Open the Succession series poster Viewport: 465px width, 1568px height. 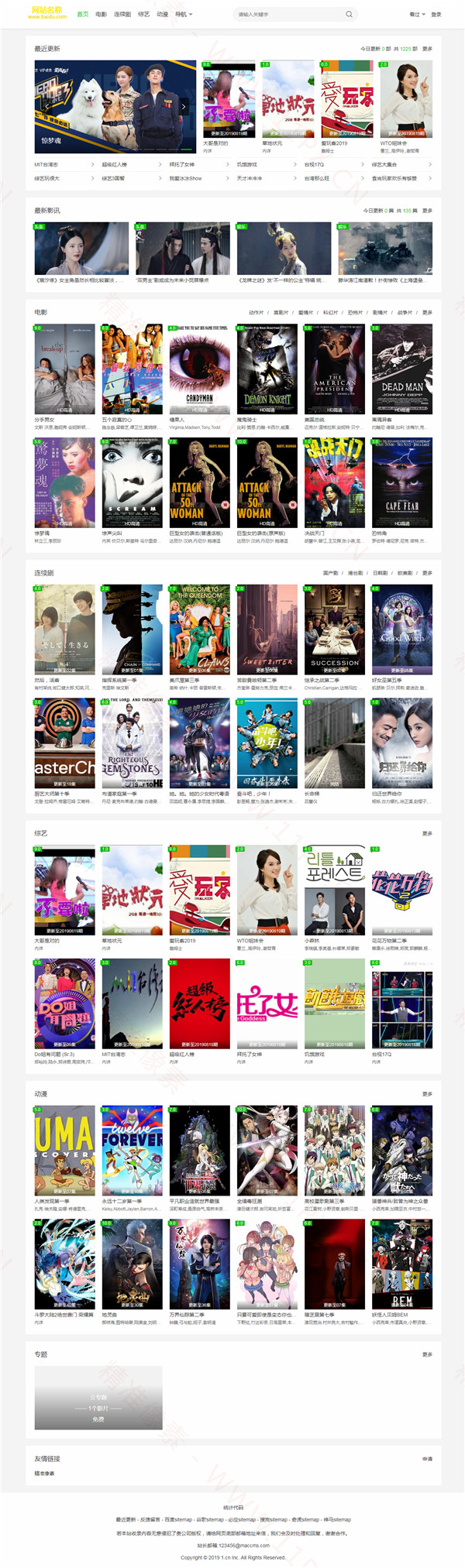(x=334, y=629)
